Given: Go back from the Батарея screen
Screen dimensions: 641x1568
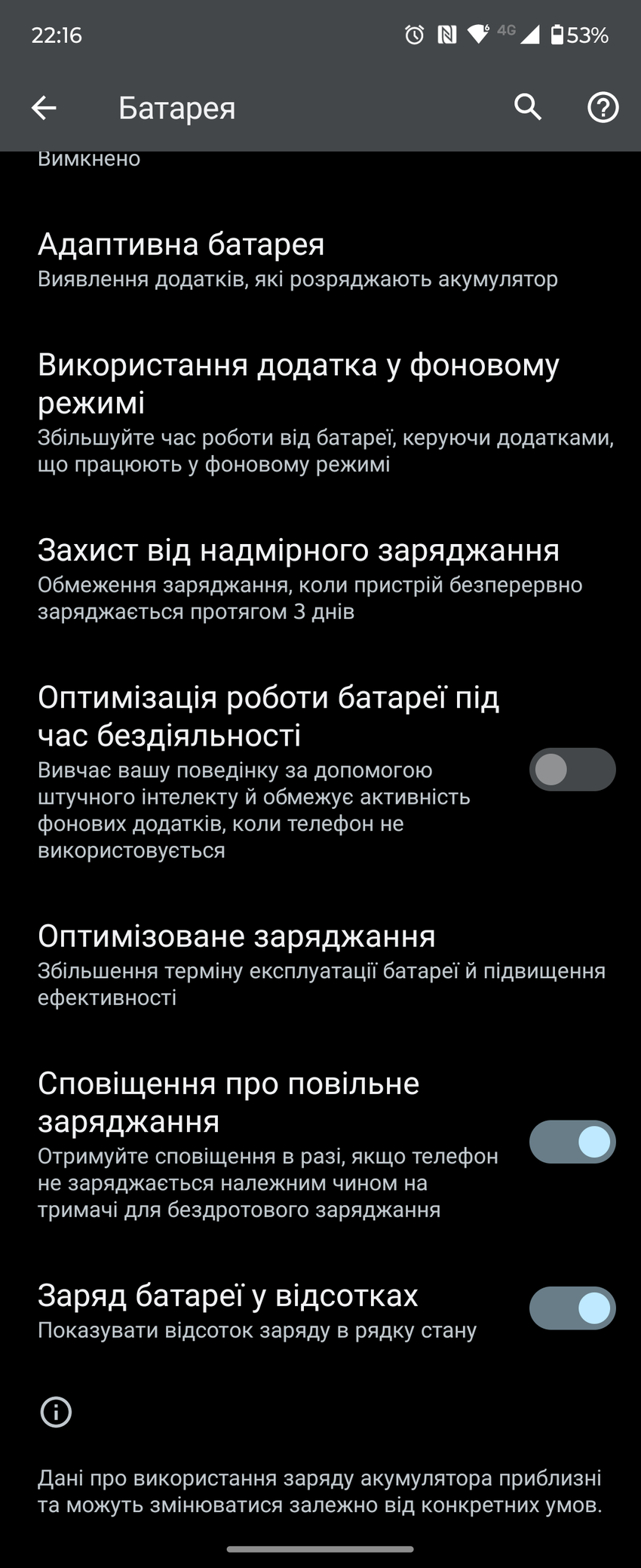Looking at the screenshot, I should (x=44, y=108).
